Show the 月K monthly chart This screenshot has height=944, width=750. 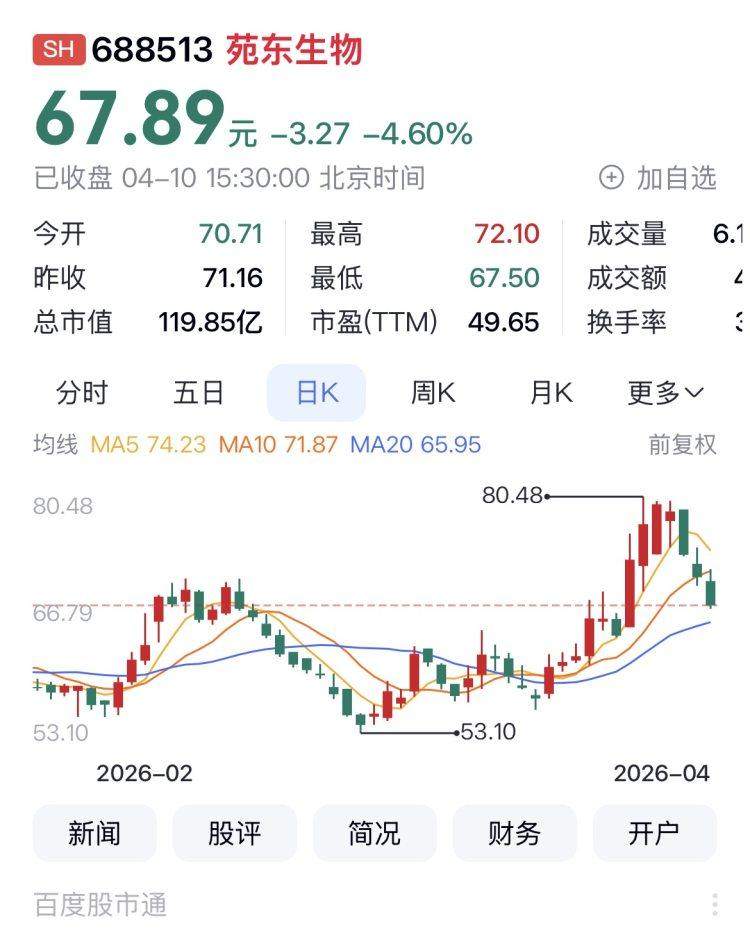[550, 393]
